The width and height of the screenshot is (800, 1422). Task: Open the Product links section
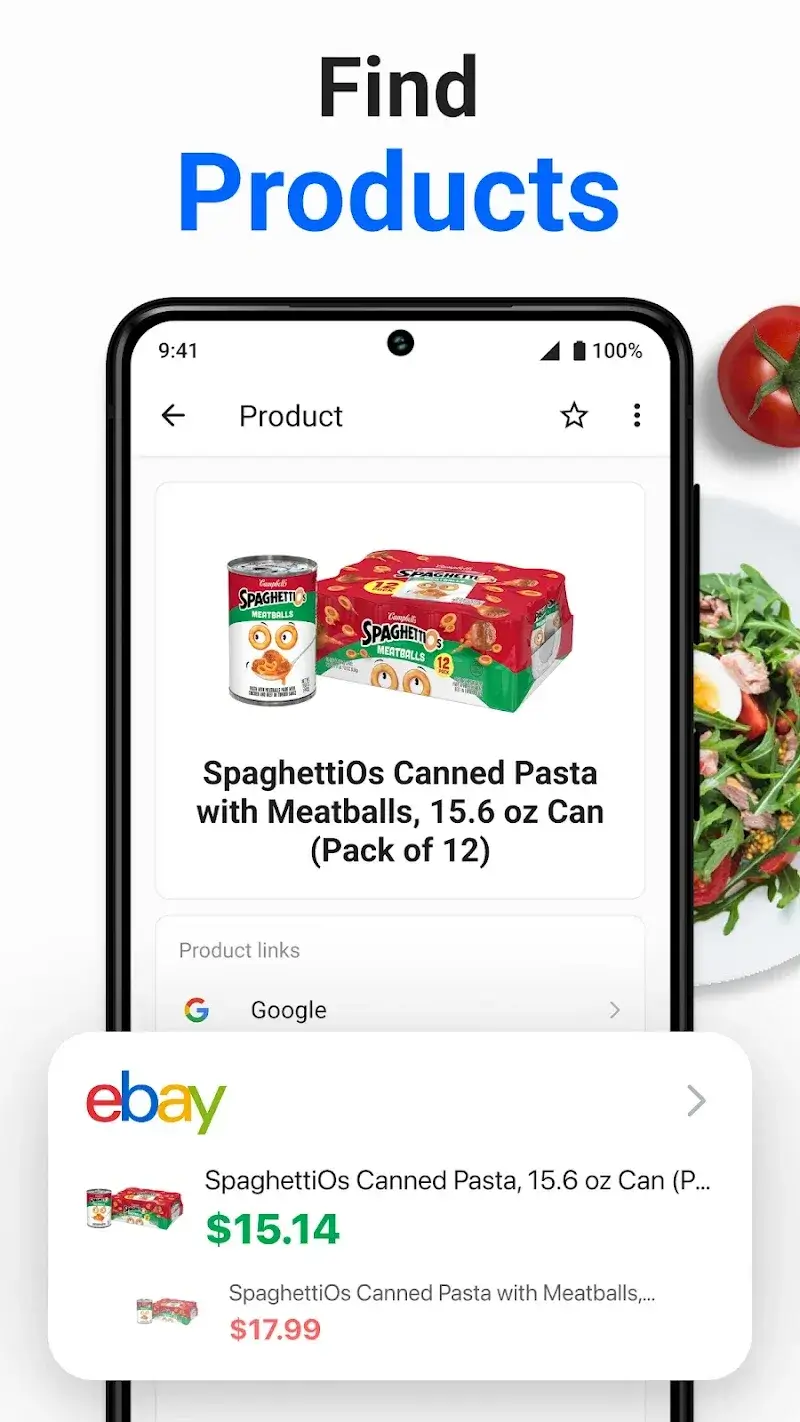(x=240, y=950)
